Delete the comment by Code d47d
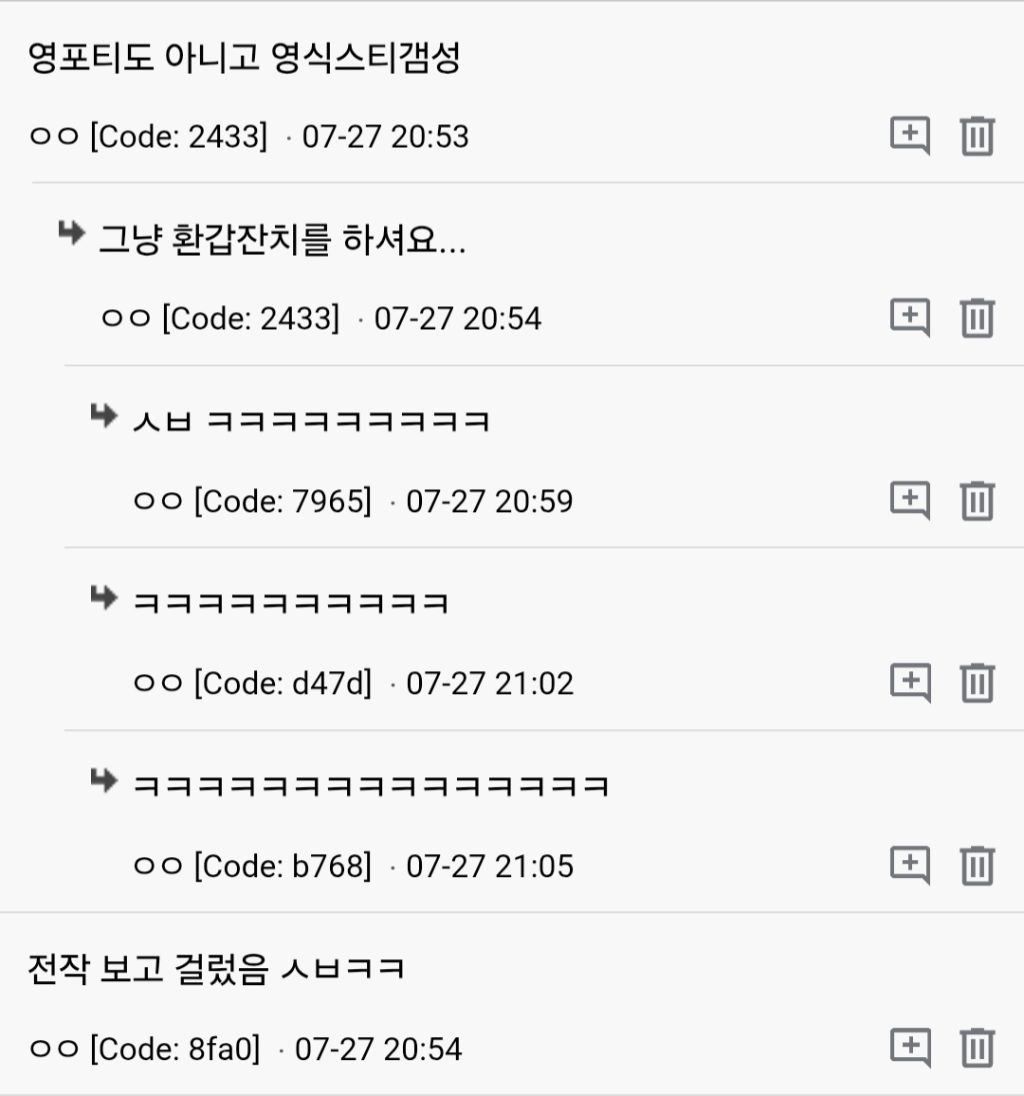Viewport: 1024px width, 1096px height. [x=977, y=684]
